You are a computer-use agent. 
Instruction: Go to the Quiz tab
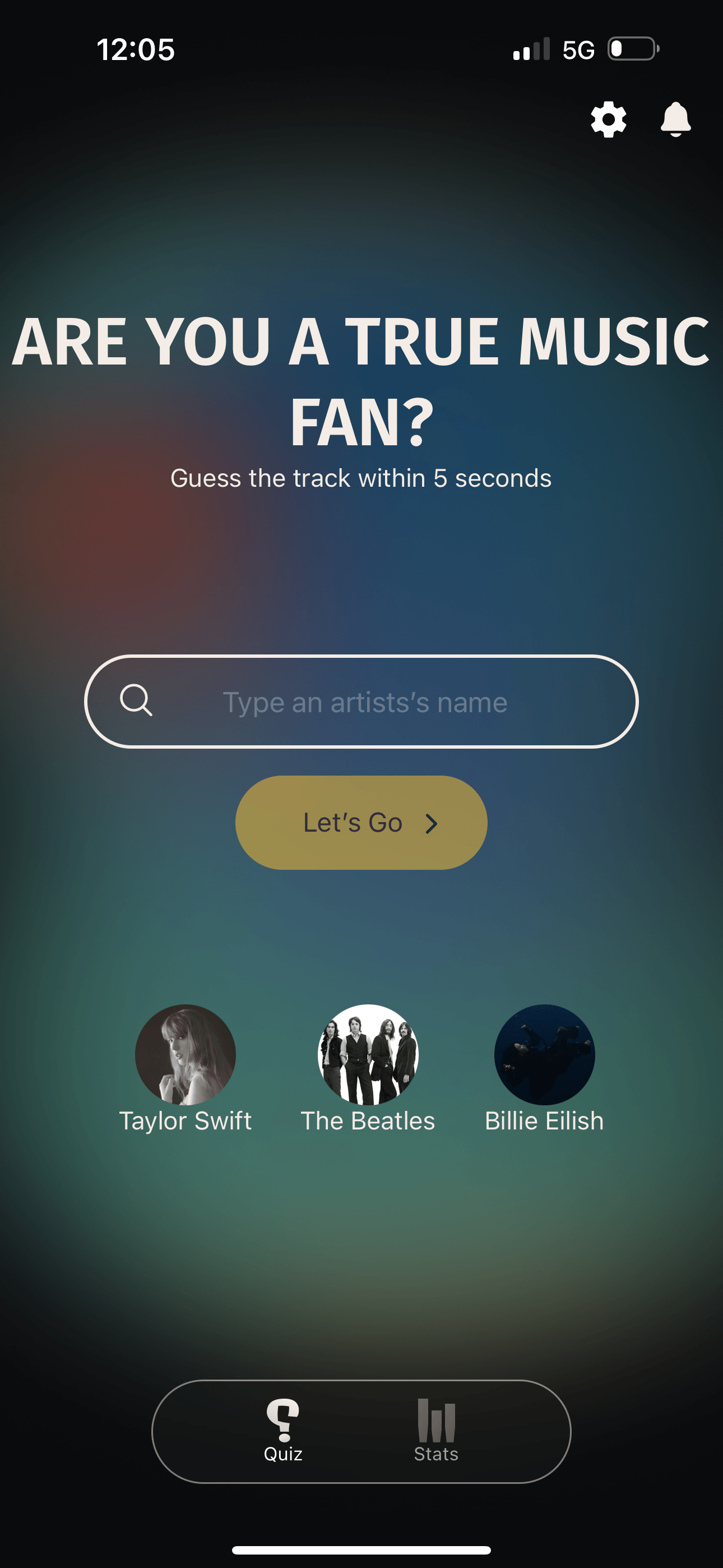click(283, 1431)
